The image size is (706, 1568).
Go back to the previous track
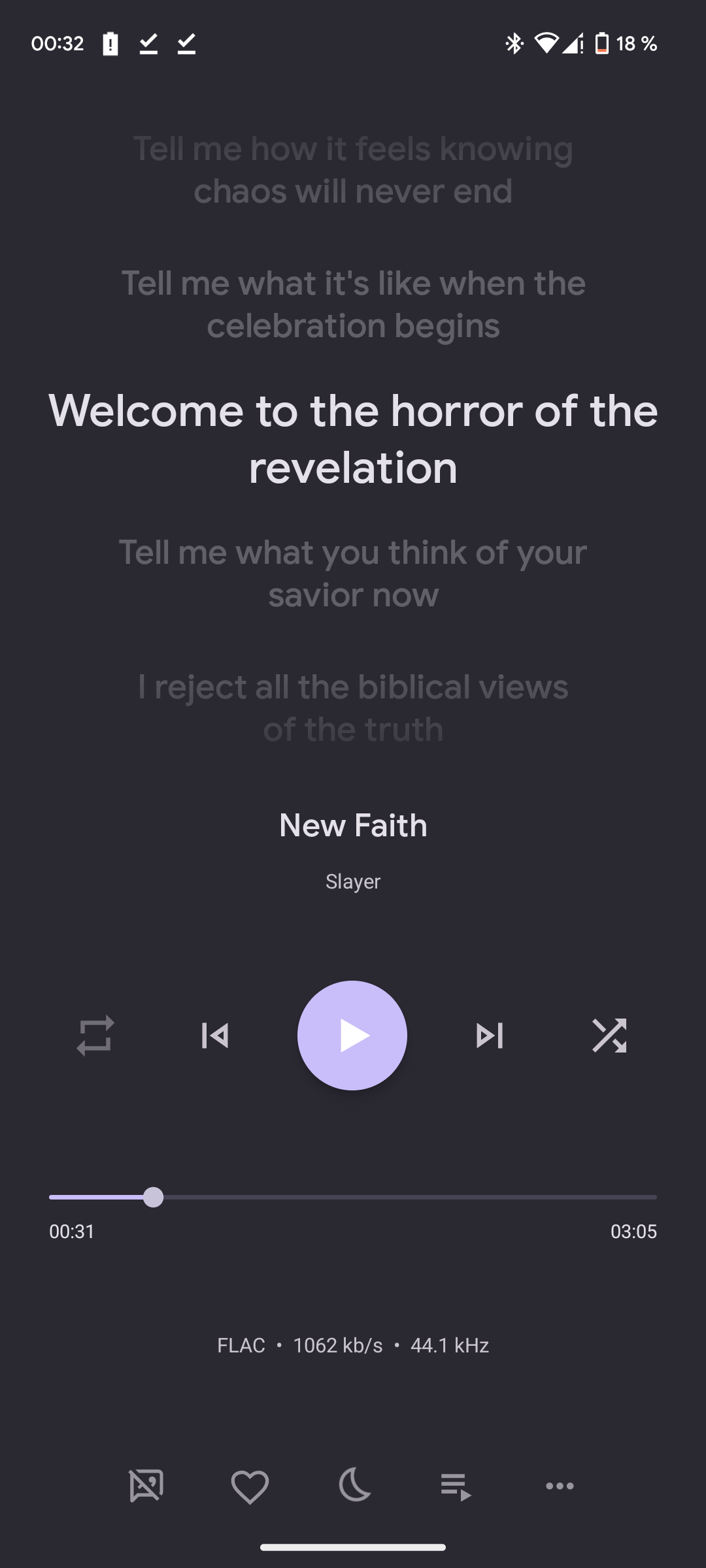(x=215, y=1036)
